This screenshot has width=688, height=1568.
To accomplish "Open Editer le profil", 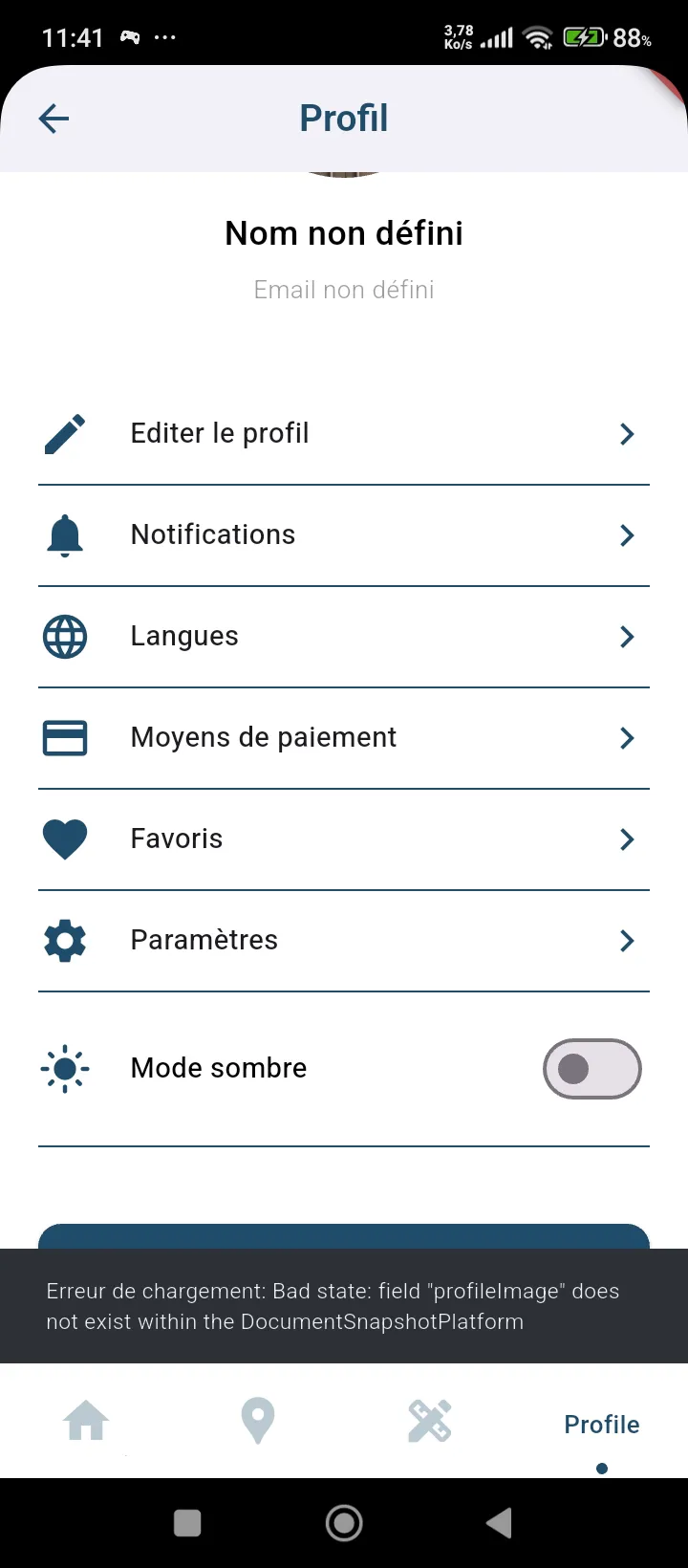I will (344, 434).
